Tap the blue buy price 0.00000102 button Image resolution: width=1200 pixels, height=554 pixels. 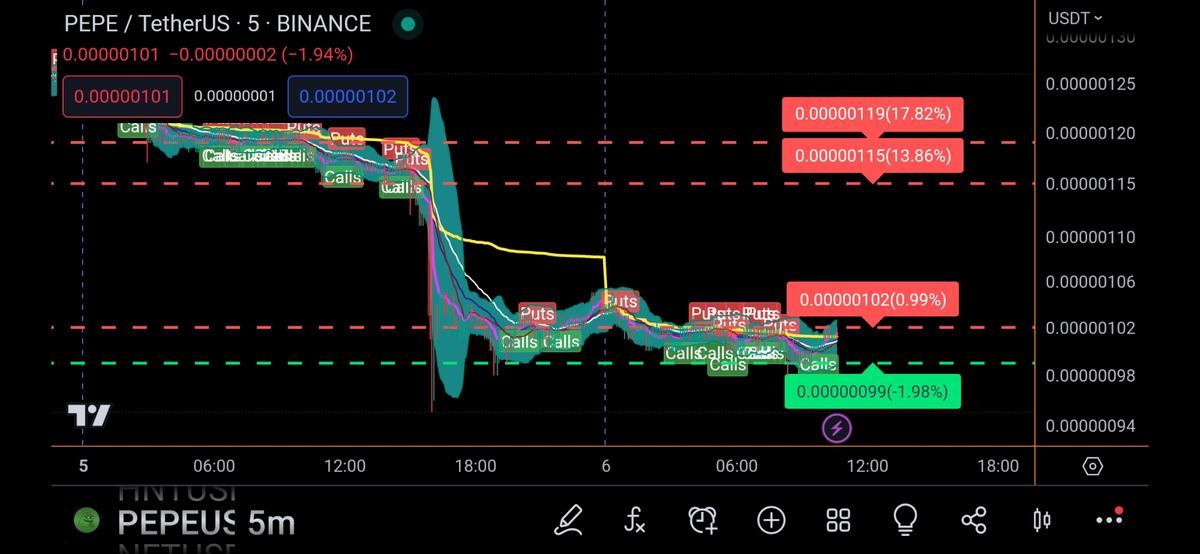(347, 97)
